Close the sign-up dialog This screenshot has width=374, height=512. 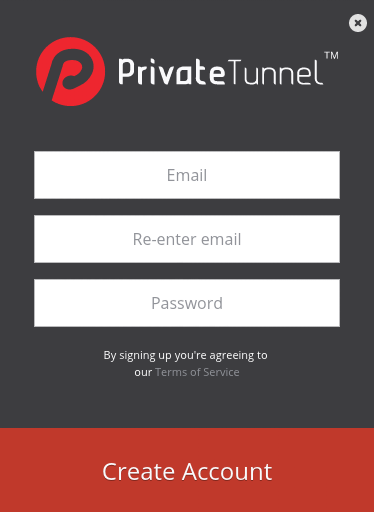(x=358, y=23)
